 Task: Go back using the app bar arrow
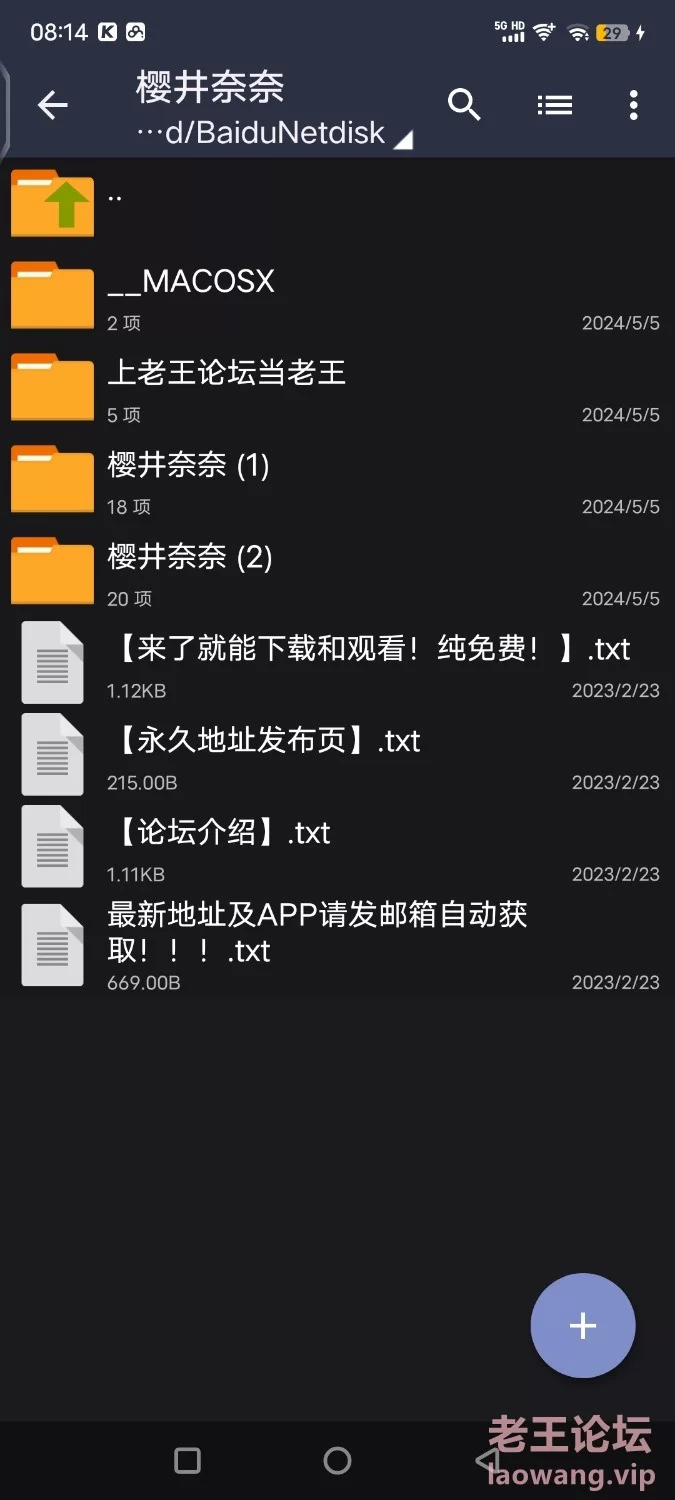point(52,105)
